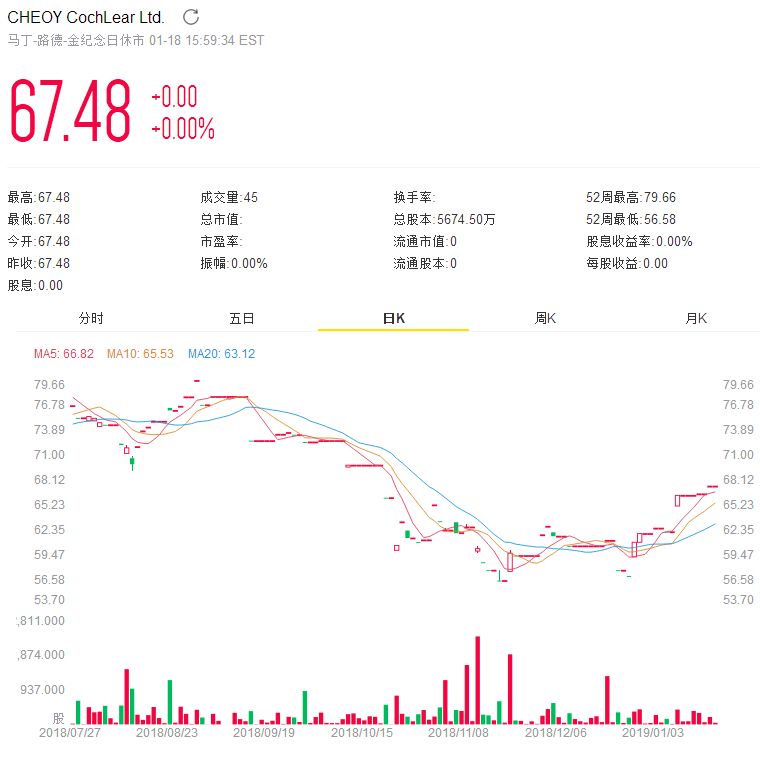This screenshot has height=760, width=760.
Task: Refresh the CHEOY CochLear stock quote
Action: click(191, 17)
